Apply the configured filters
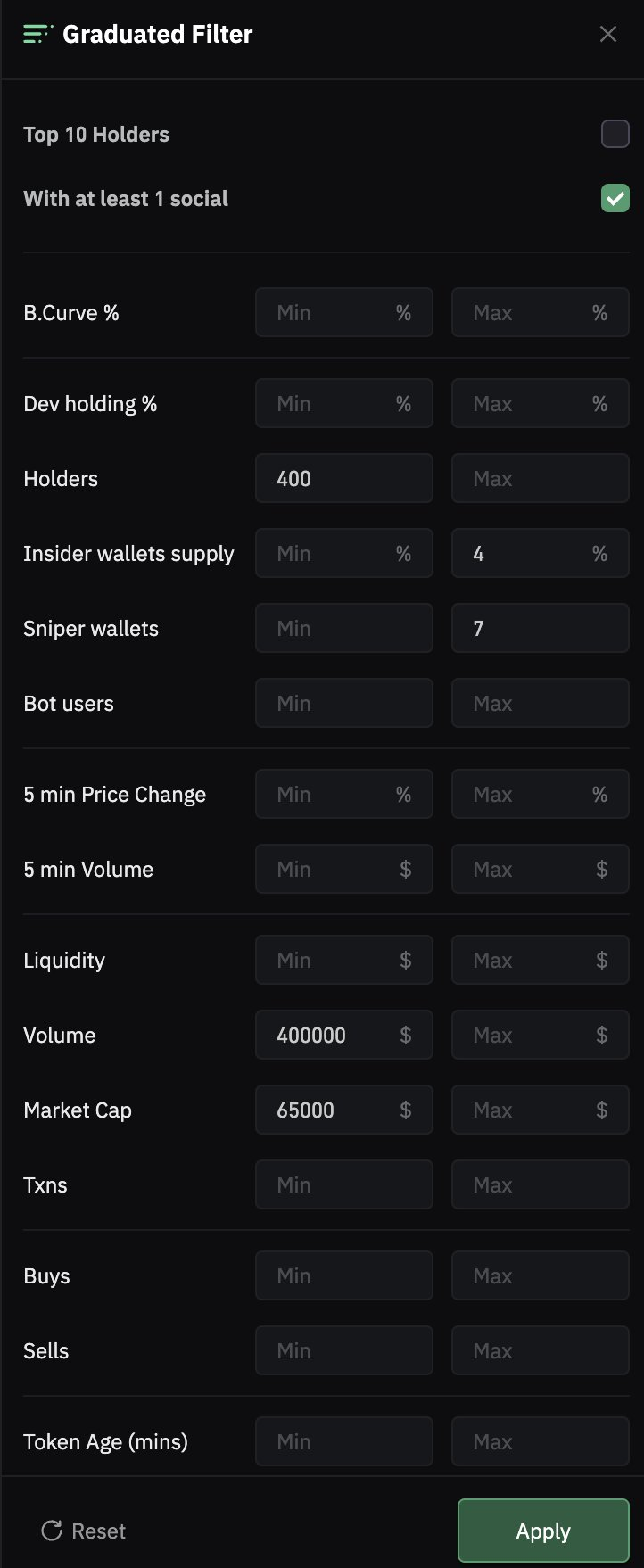This screenshot has width=644, height=1568. (542, 1531)
